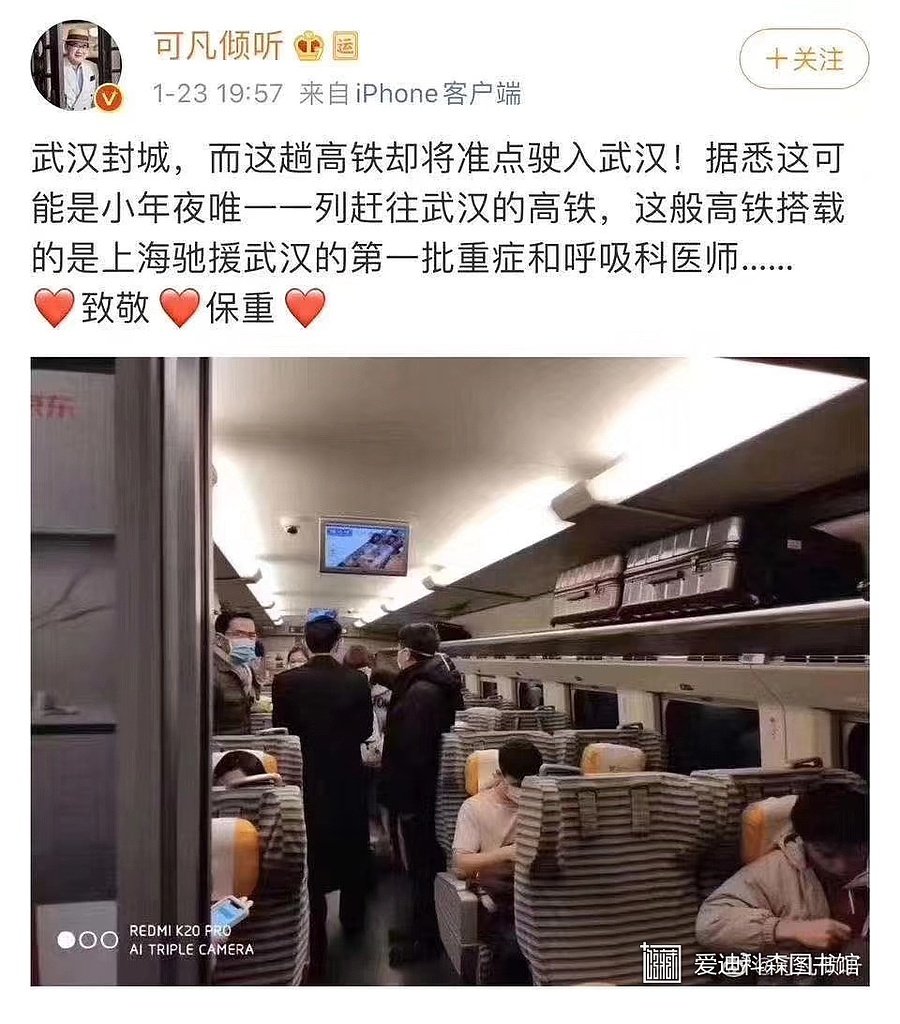Open the 可凡倾听 username link
900x1024 pixels.
218,45
